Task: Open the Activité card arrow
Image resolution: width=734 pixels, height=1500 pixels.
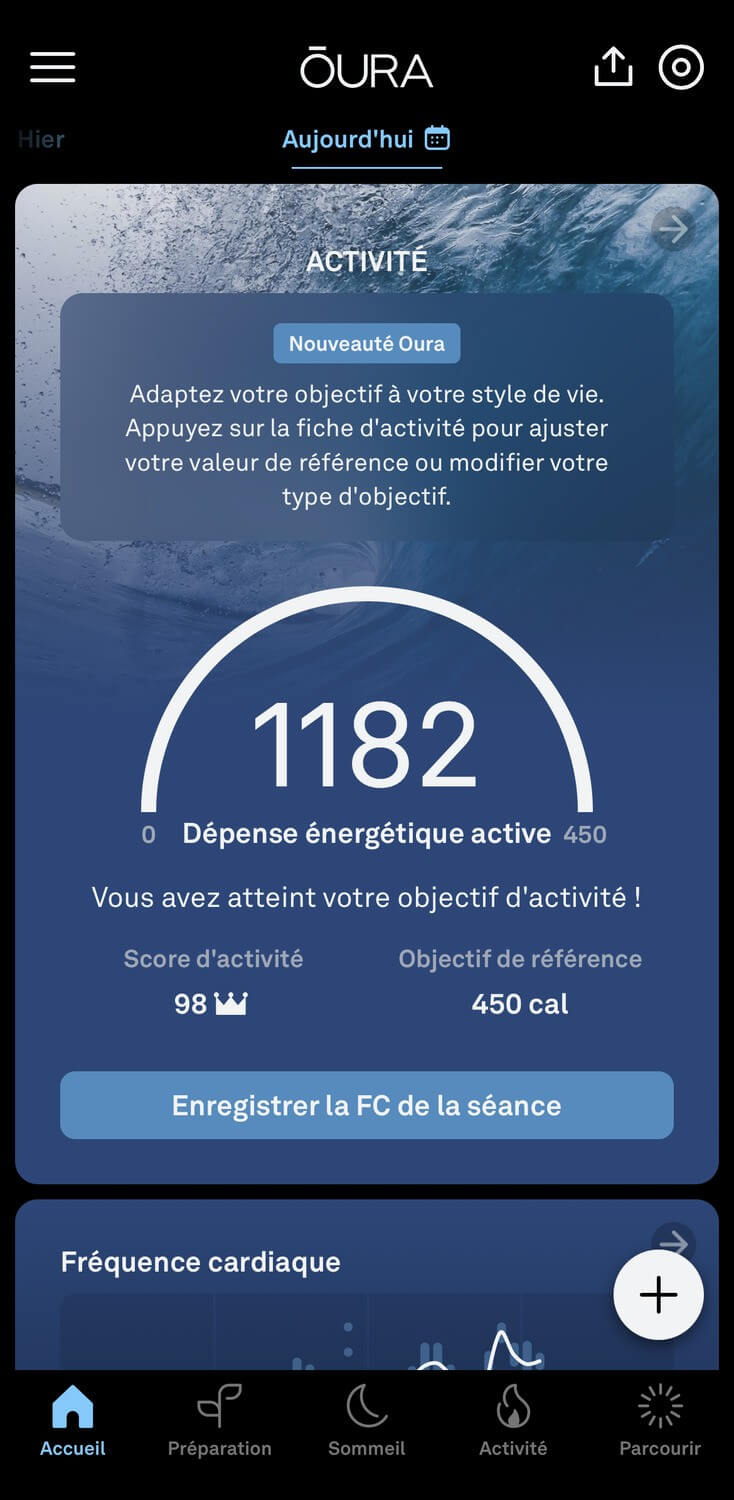Action: 673,229
